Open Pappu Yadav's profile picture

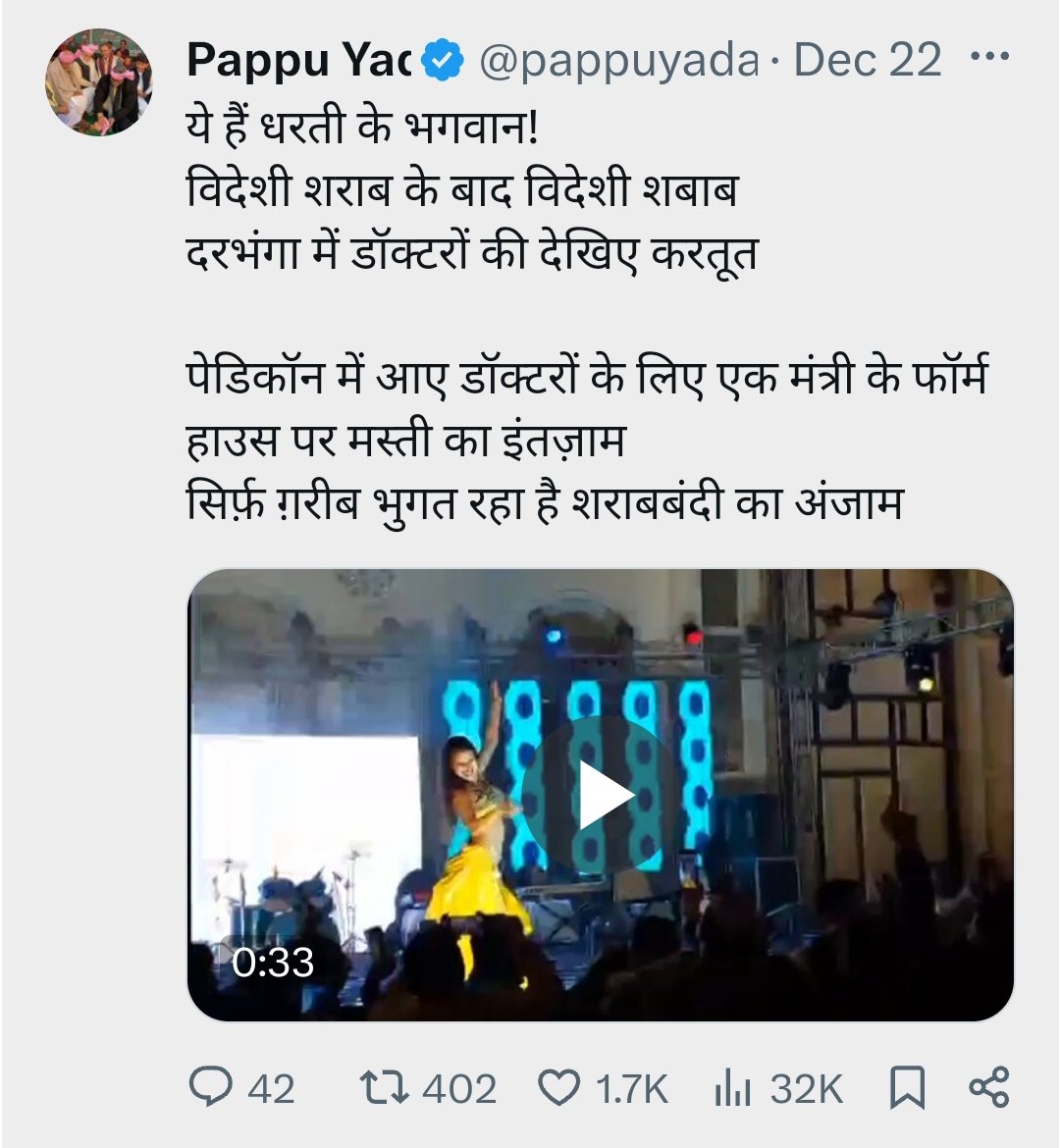point(99,81)
